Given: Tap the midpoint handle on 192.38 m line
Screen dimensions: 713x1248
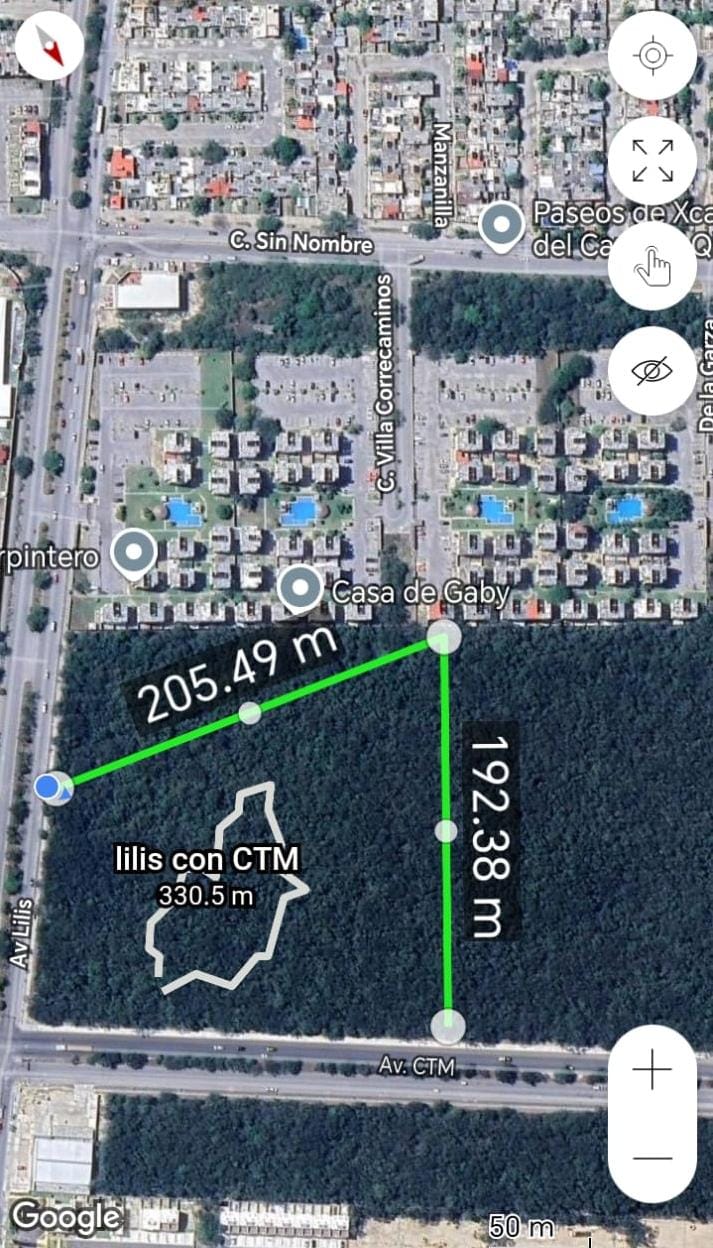Looking at the screenshot, I should click(x=446, y=831).
